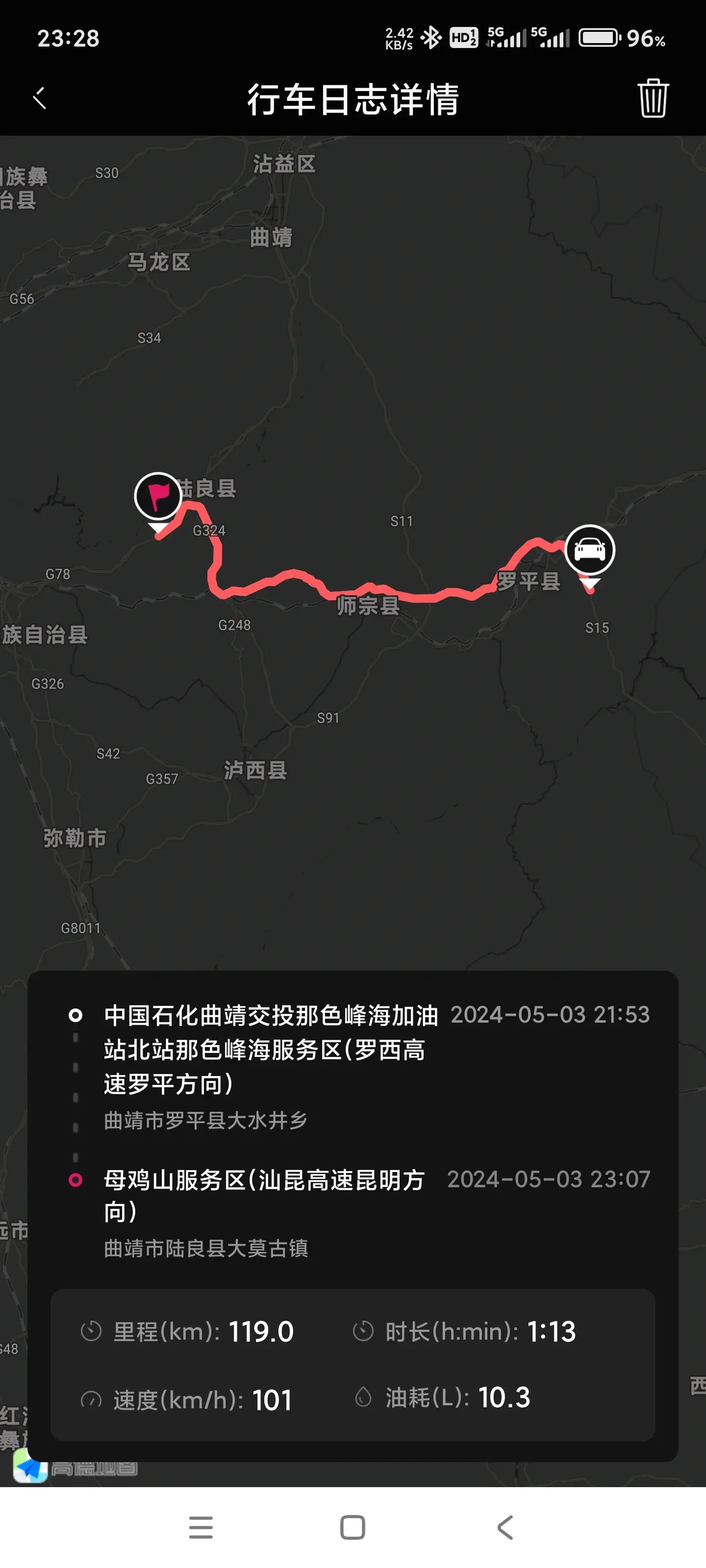This screenshot has height=1568, width=706.
Task: Tap the car start marker on the map
Action: click(589, 550)
